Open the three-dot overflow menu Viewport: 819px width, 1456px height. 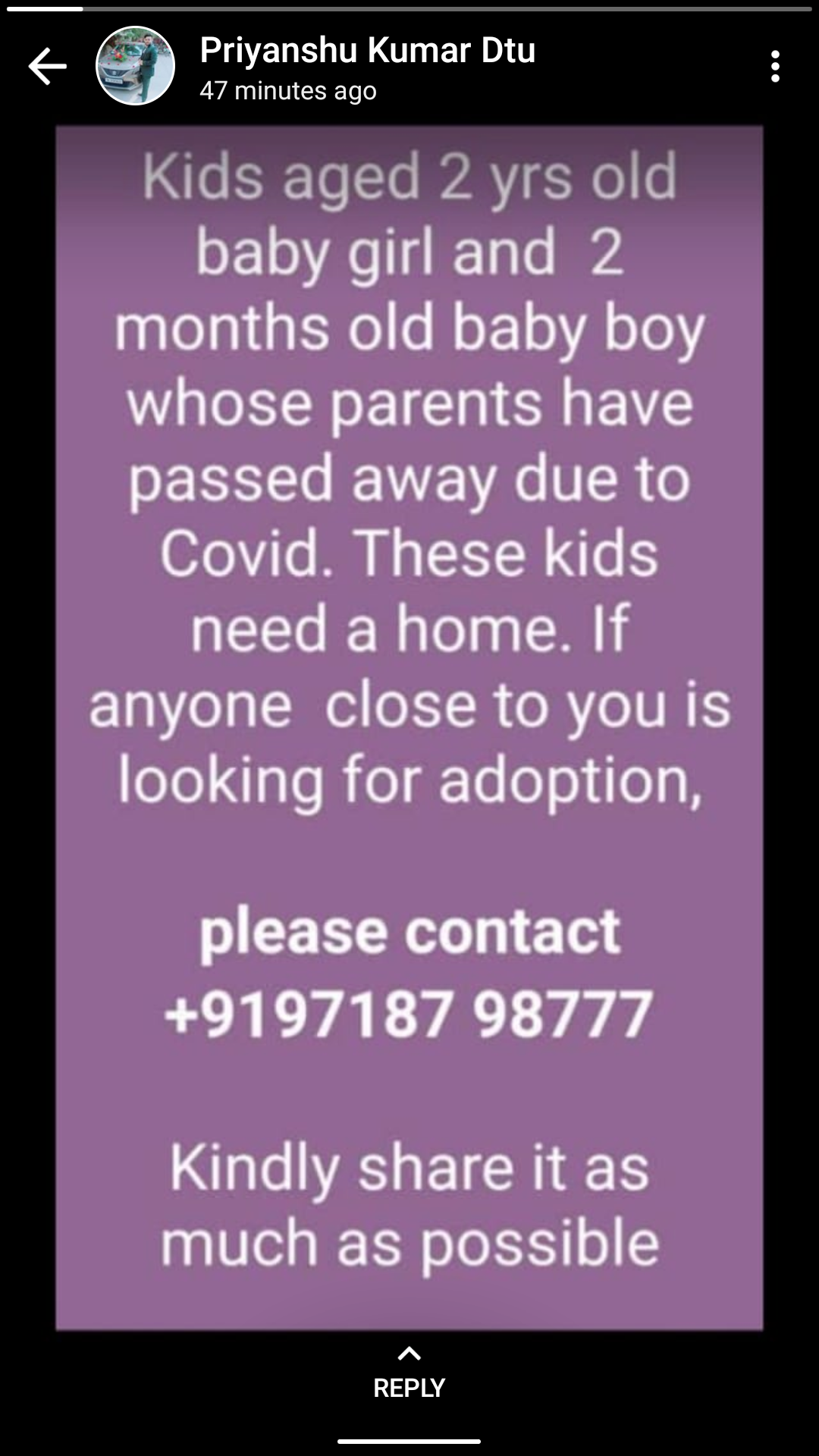click(x=774, y=67)
